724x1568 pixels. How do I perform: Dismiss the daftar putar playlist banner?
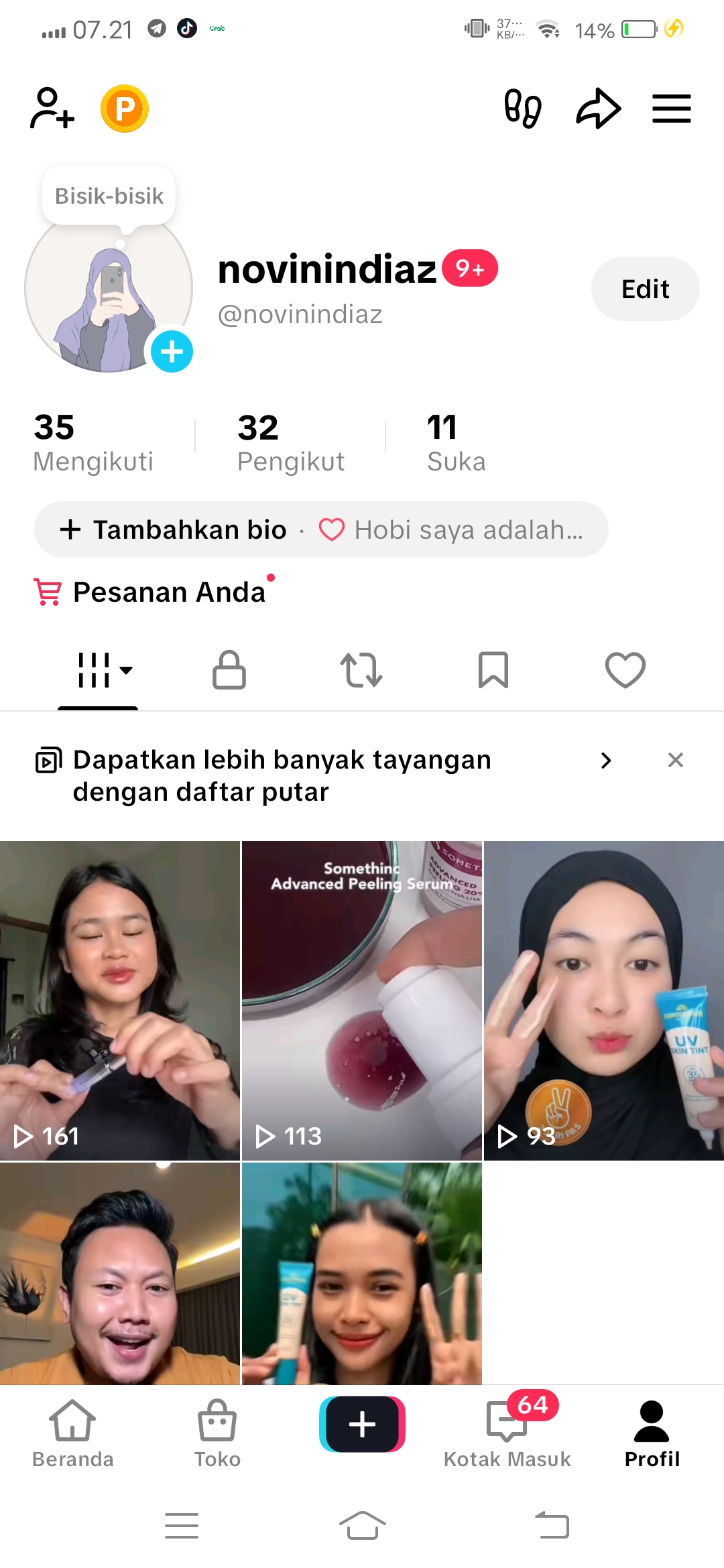(676, 760)
